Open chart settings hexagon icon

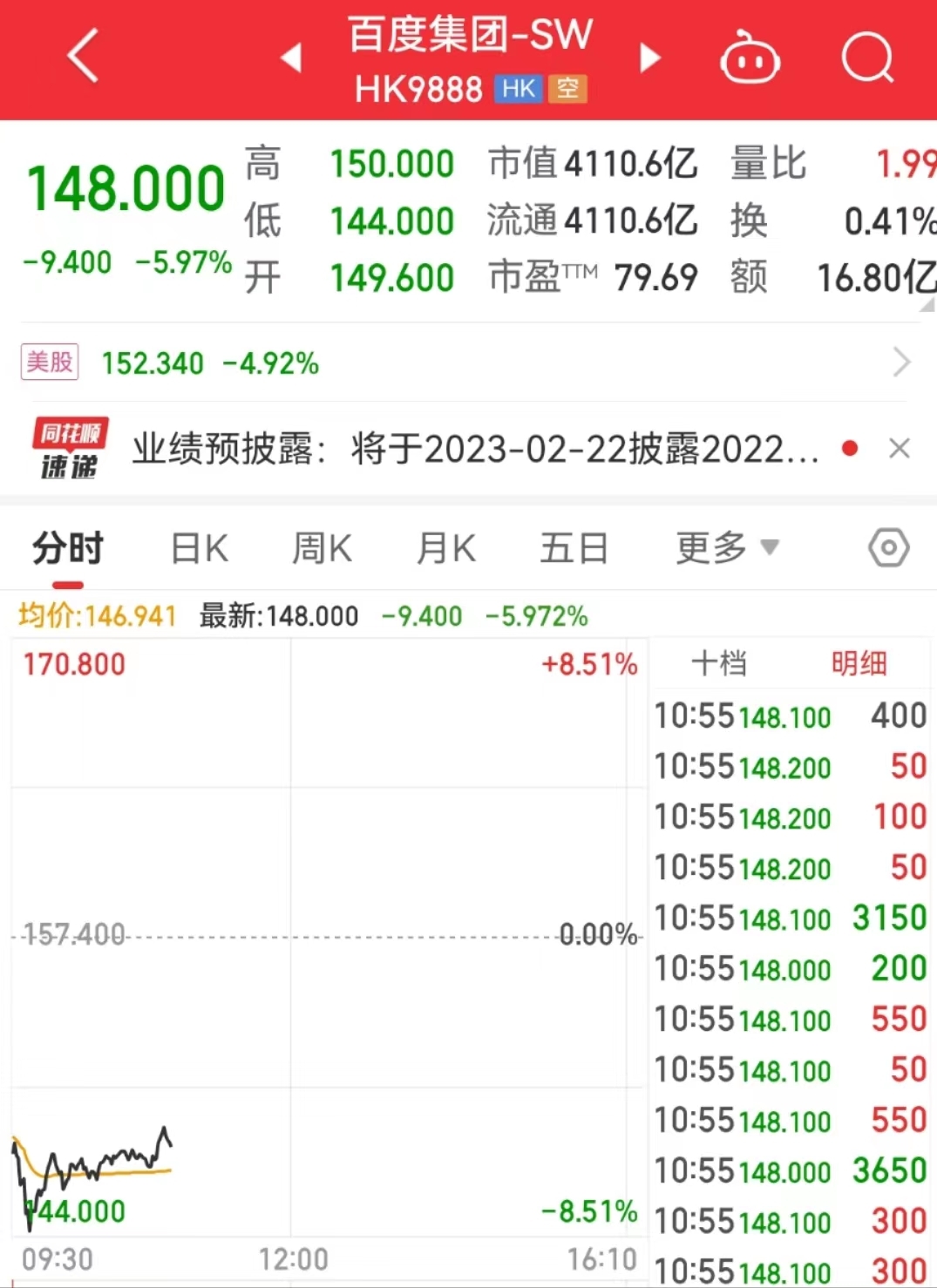pos(888,548)
